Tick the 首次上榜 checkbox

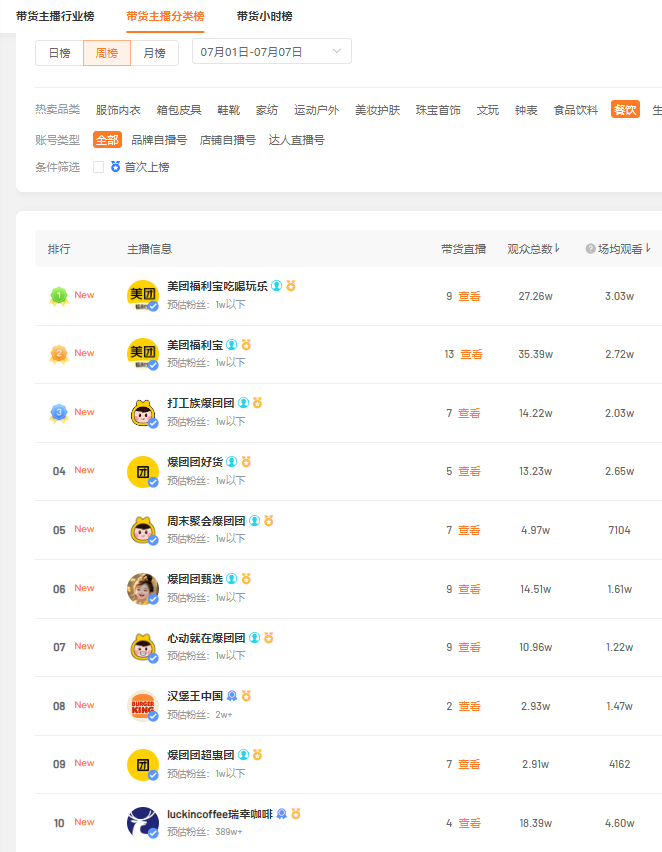point(99,167)
